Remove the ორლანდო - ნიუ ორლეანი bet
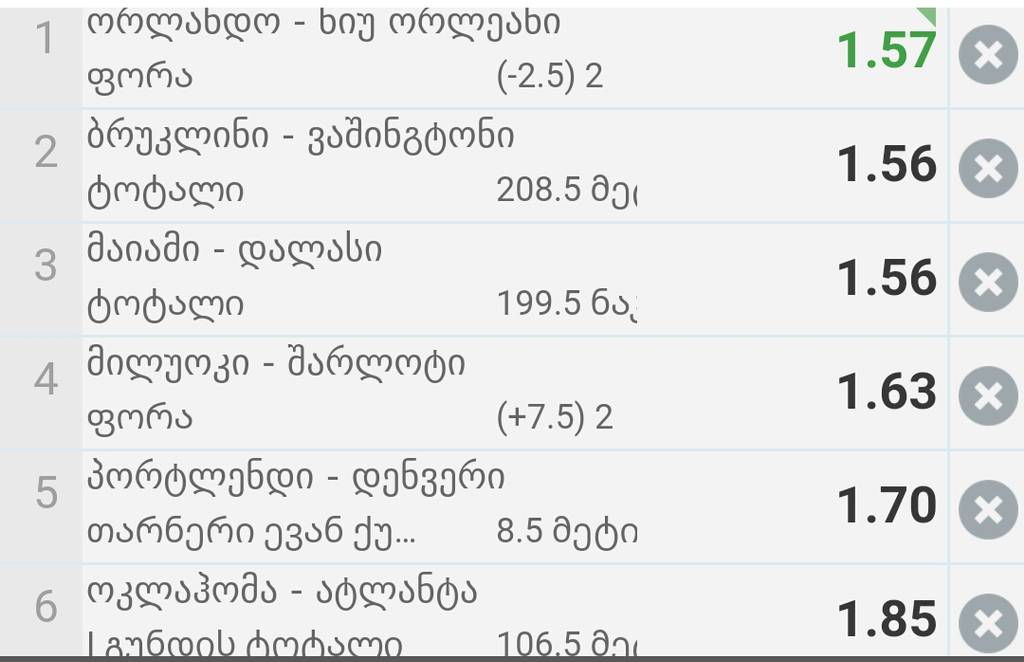This screenshot has height=662, width=1024. (988, 56)
